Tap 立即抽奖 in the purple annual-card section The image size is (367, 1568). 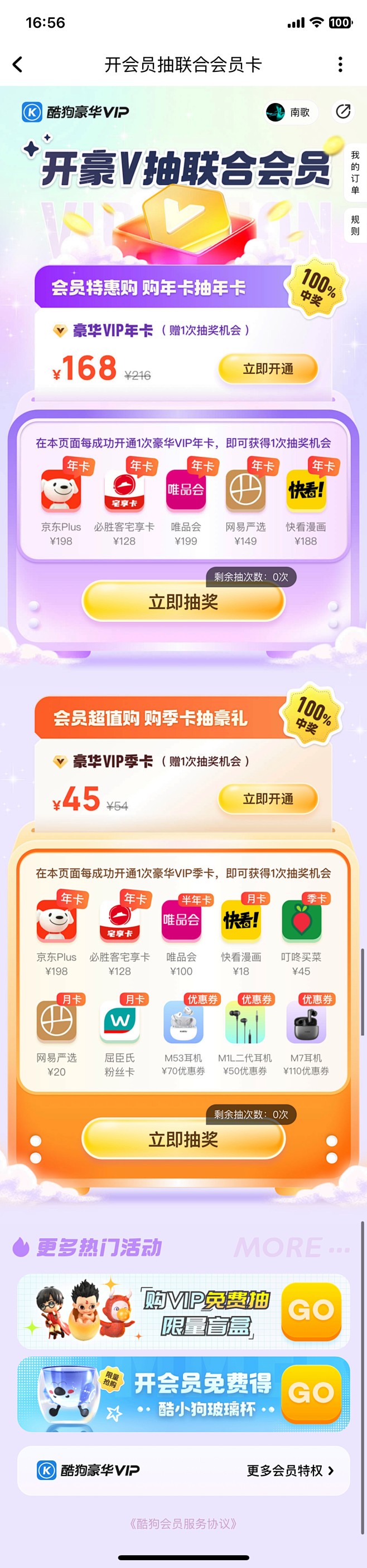(x=183, y=602)
